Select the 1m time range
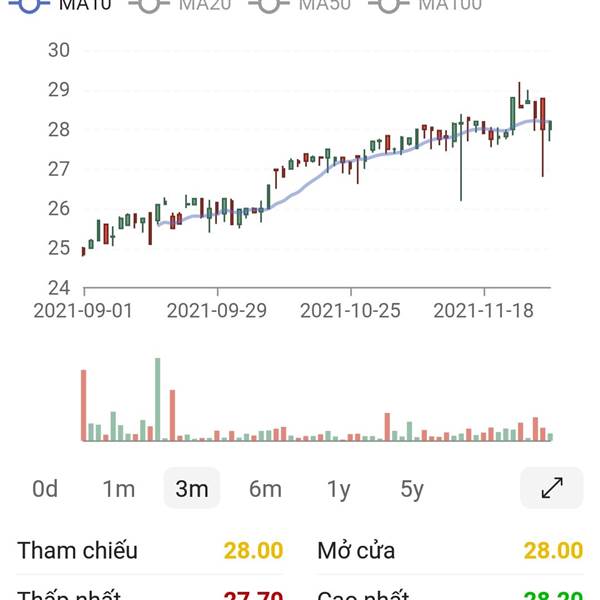Viewport: 600px width, 600px height. click(x=118, y=489)
